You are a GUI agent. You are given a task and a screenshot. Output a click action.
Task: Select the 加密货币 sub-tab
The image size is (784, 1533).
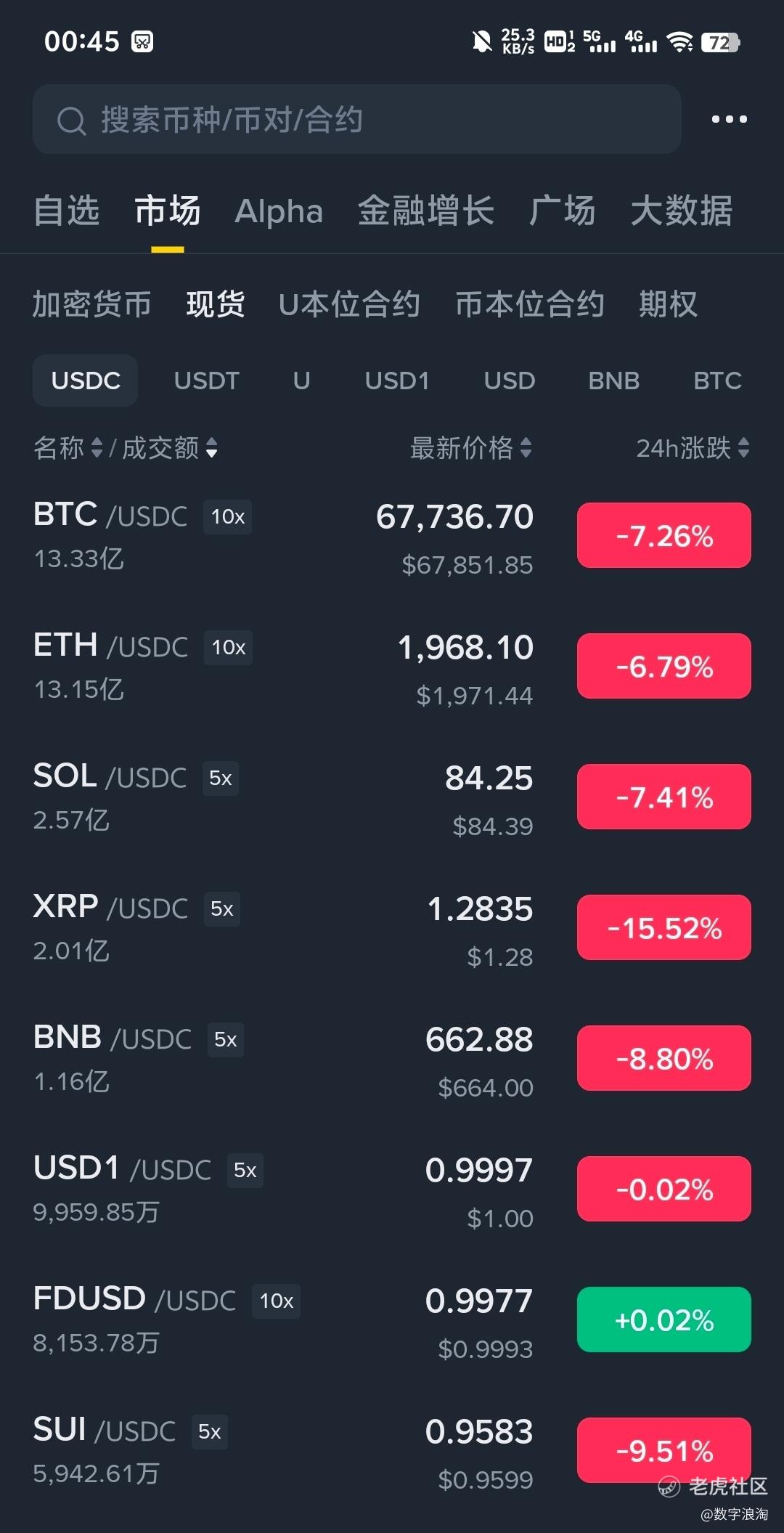pyautogui.click(x=91, y=304)
